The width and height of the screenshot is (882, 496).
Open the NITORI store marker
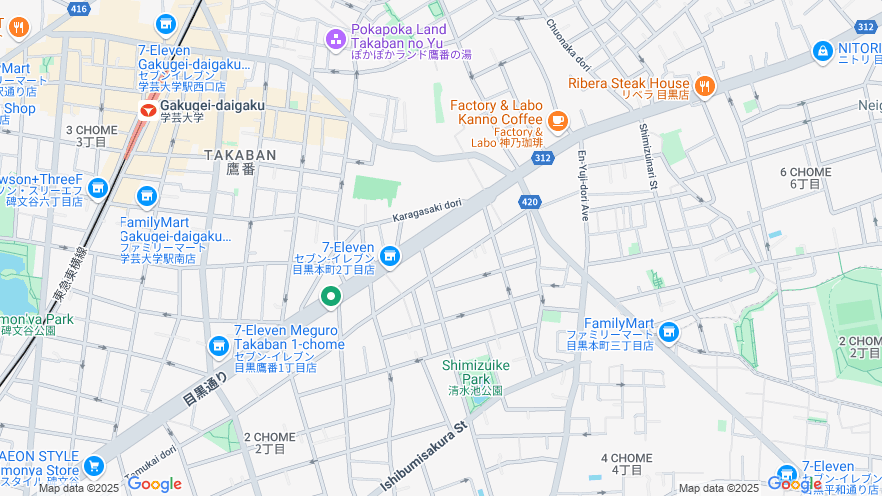tap(823, 50)
